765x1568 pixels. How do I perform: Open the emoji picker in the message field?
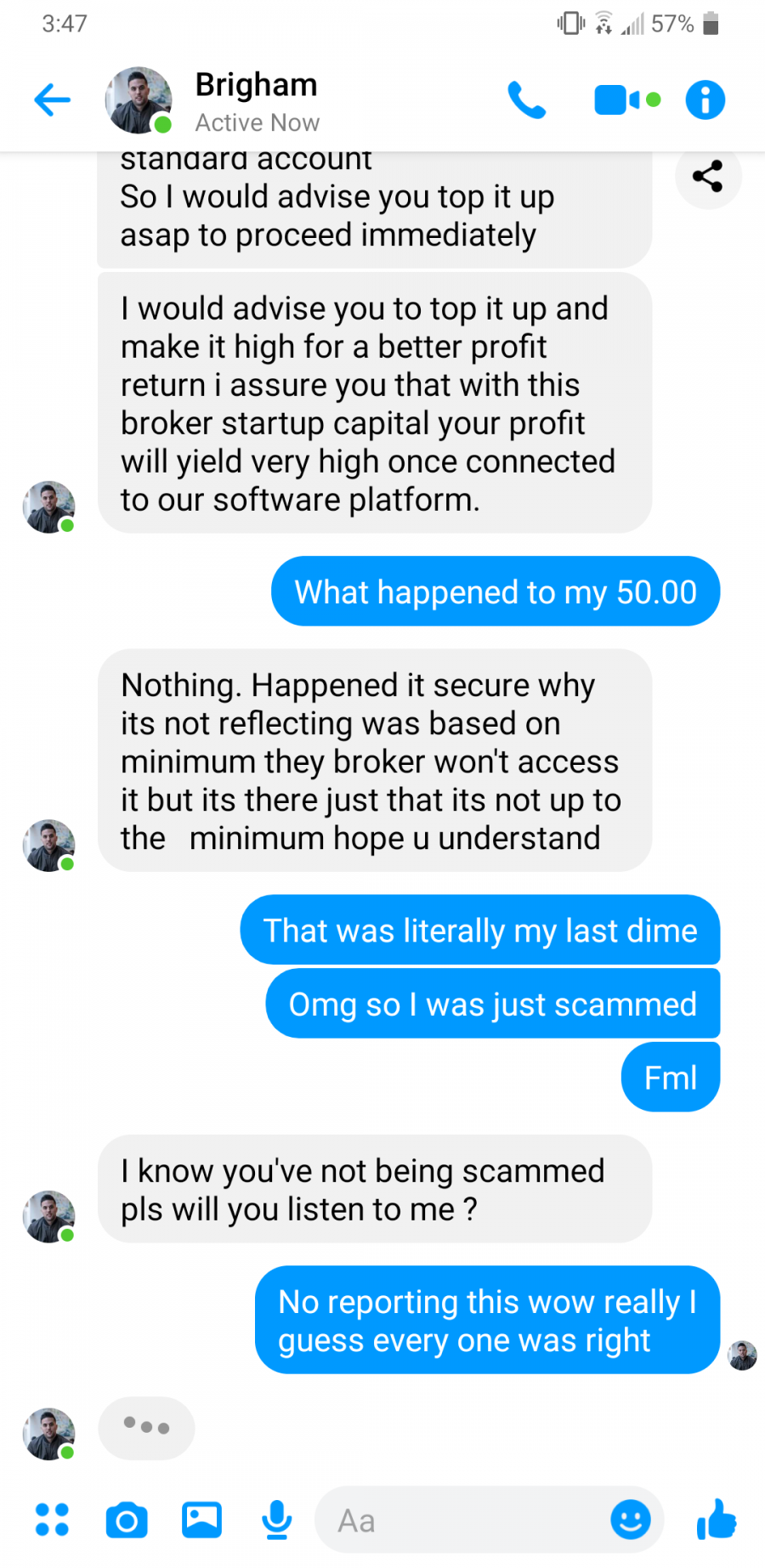(x=631, y=1520)
